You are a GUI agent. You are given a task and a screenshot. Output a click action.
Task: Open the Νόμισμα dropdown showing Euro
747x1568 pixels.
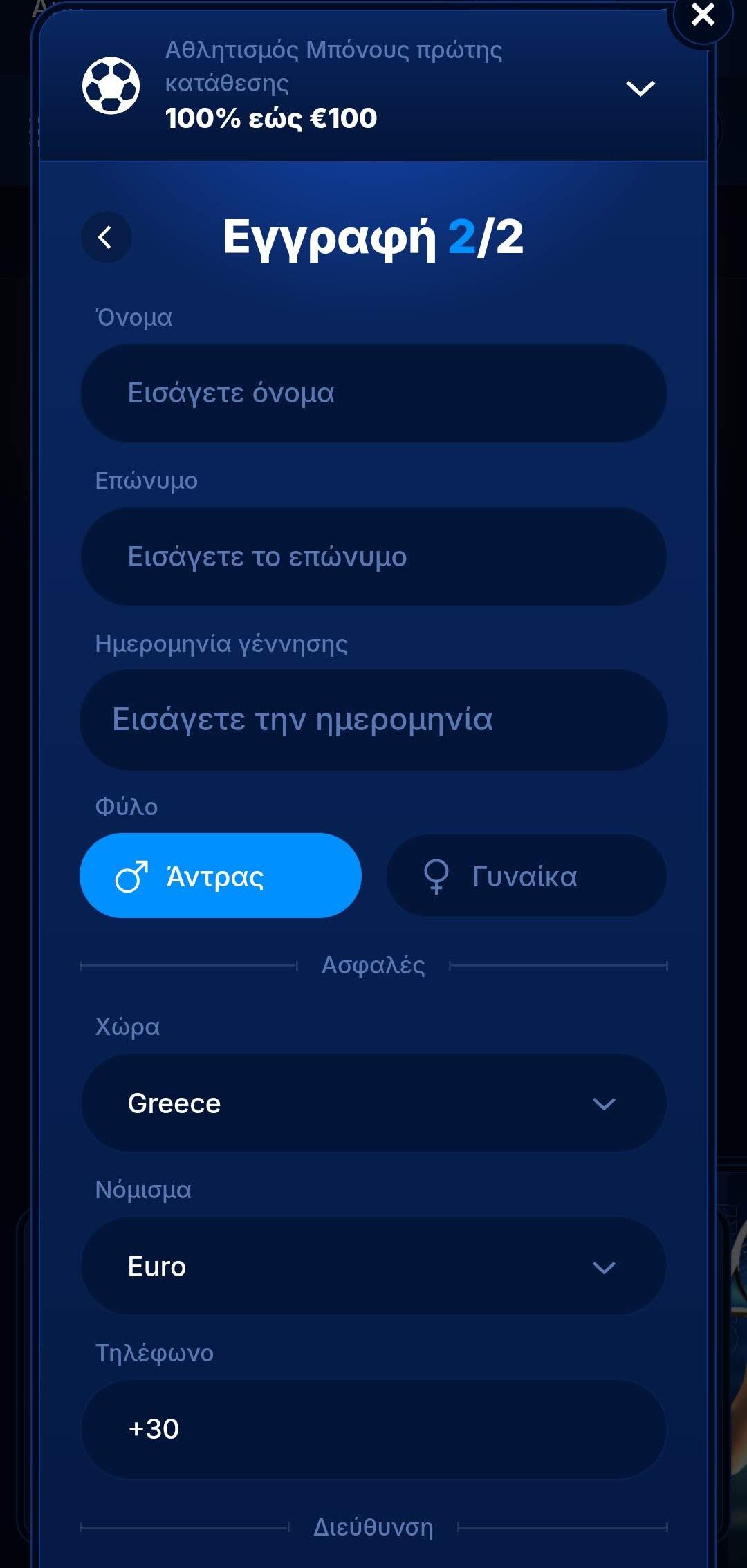[x=373, y=1267]
